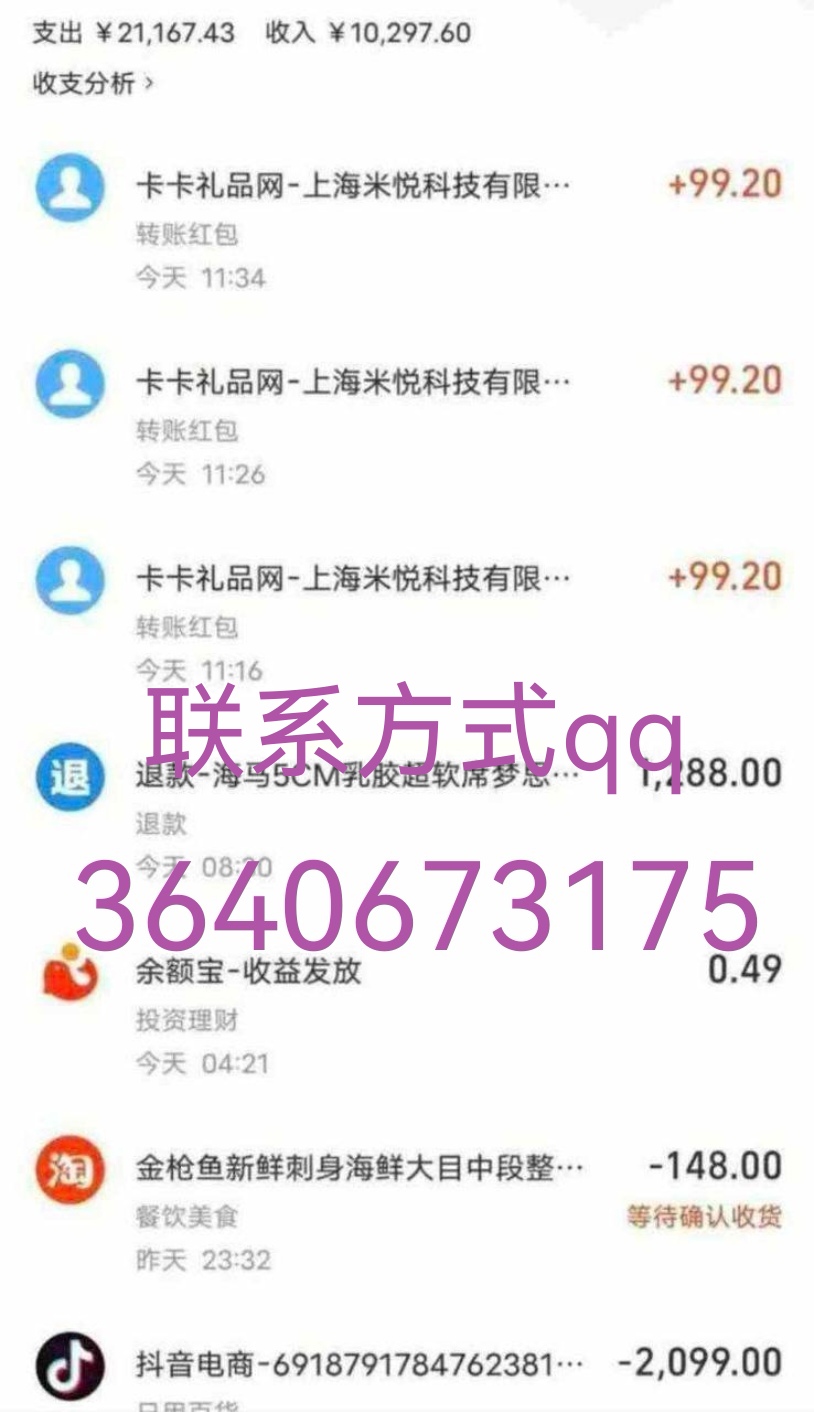Open the 卡卡礼品网 transfer from 11:34

point(407,231)
